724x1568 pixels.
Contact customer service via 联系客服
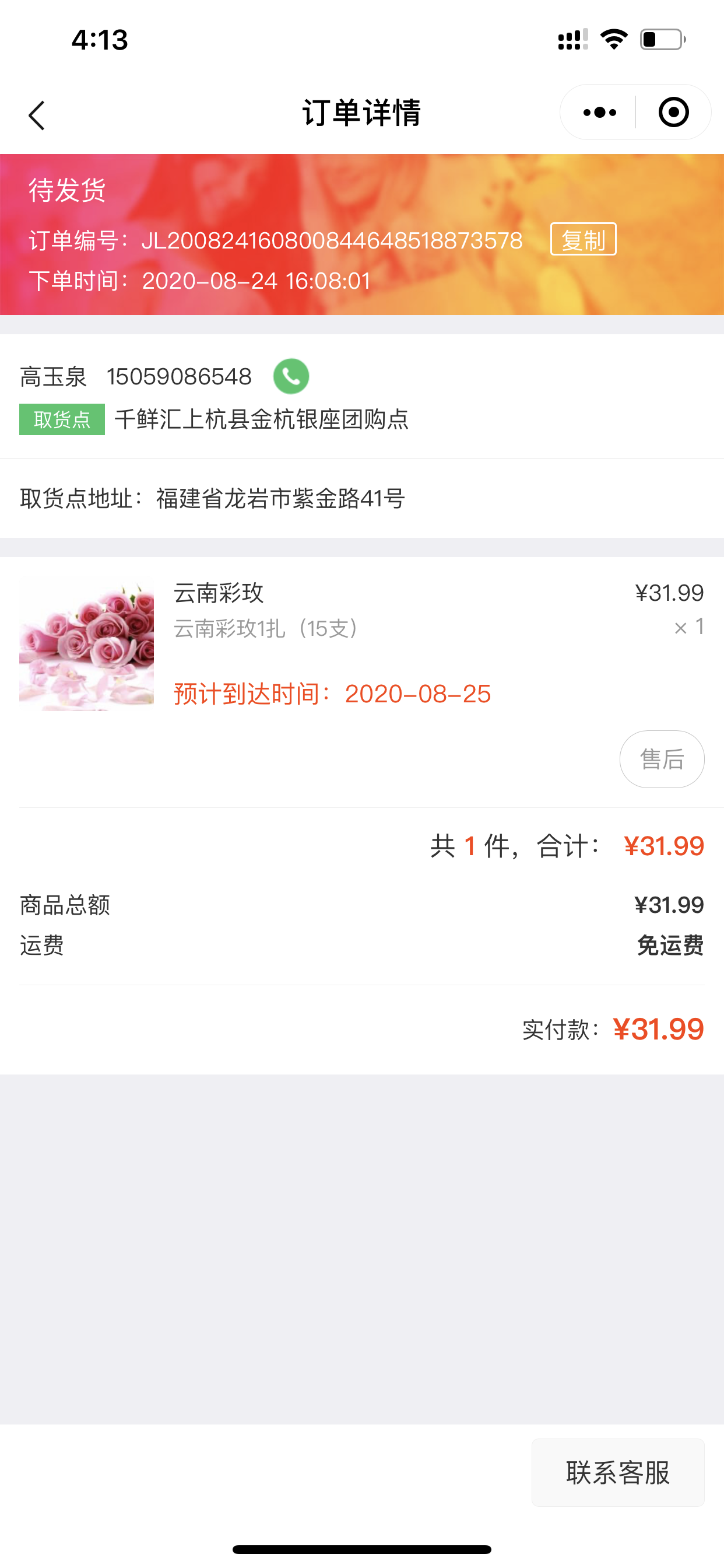(617, 1472)
